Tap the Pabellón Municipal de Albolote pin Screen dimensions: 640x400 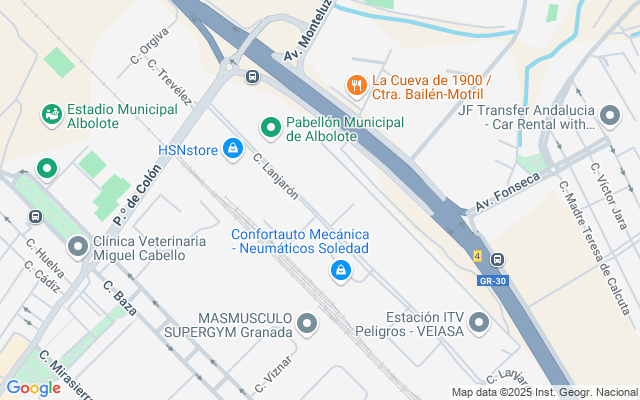click(270, 127)
